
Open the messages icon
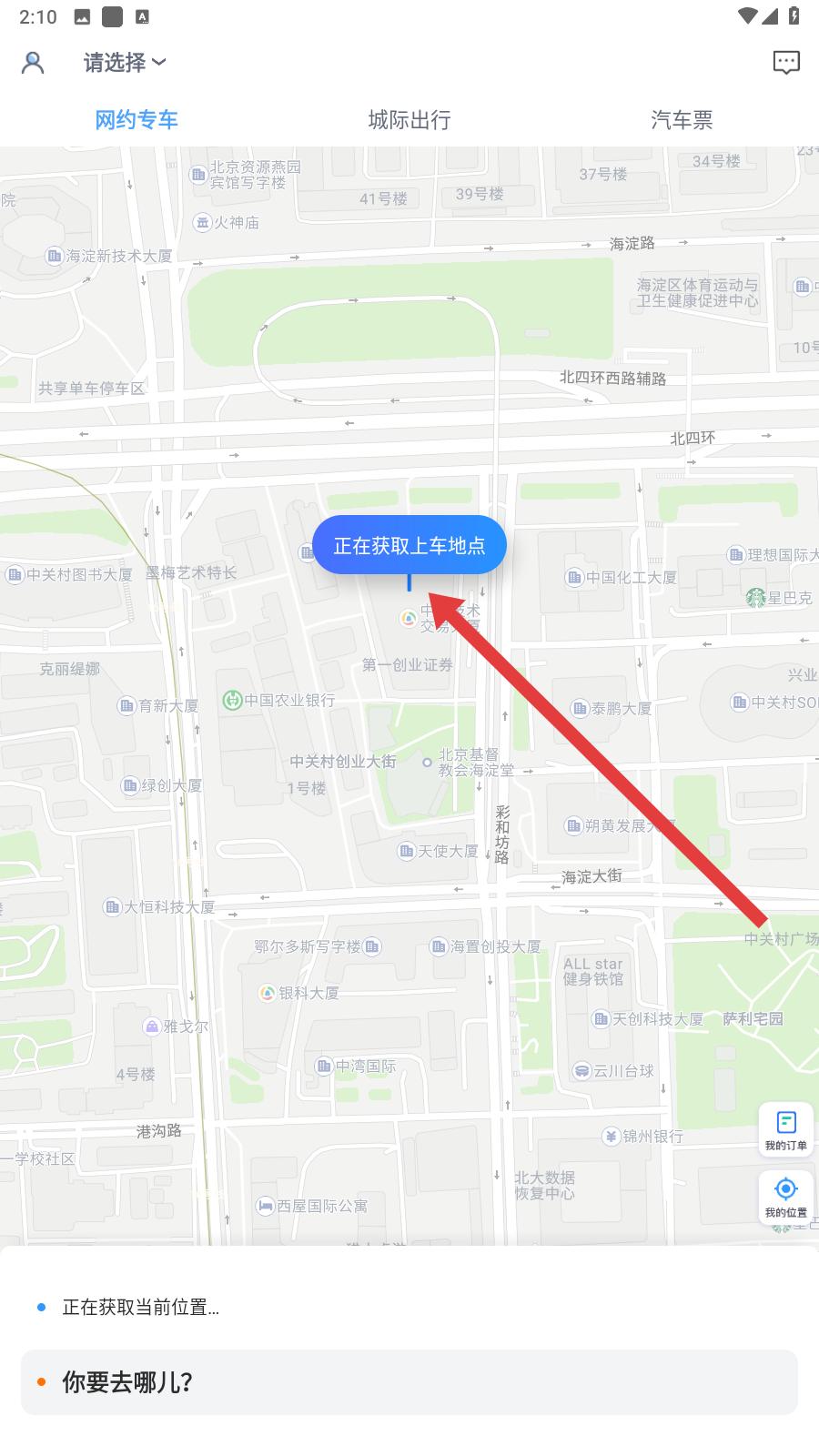click(785, 63)
